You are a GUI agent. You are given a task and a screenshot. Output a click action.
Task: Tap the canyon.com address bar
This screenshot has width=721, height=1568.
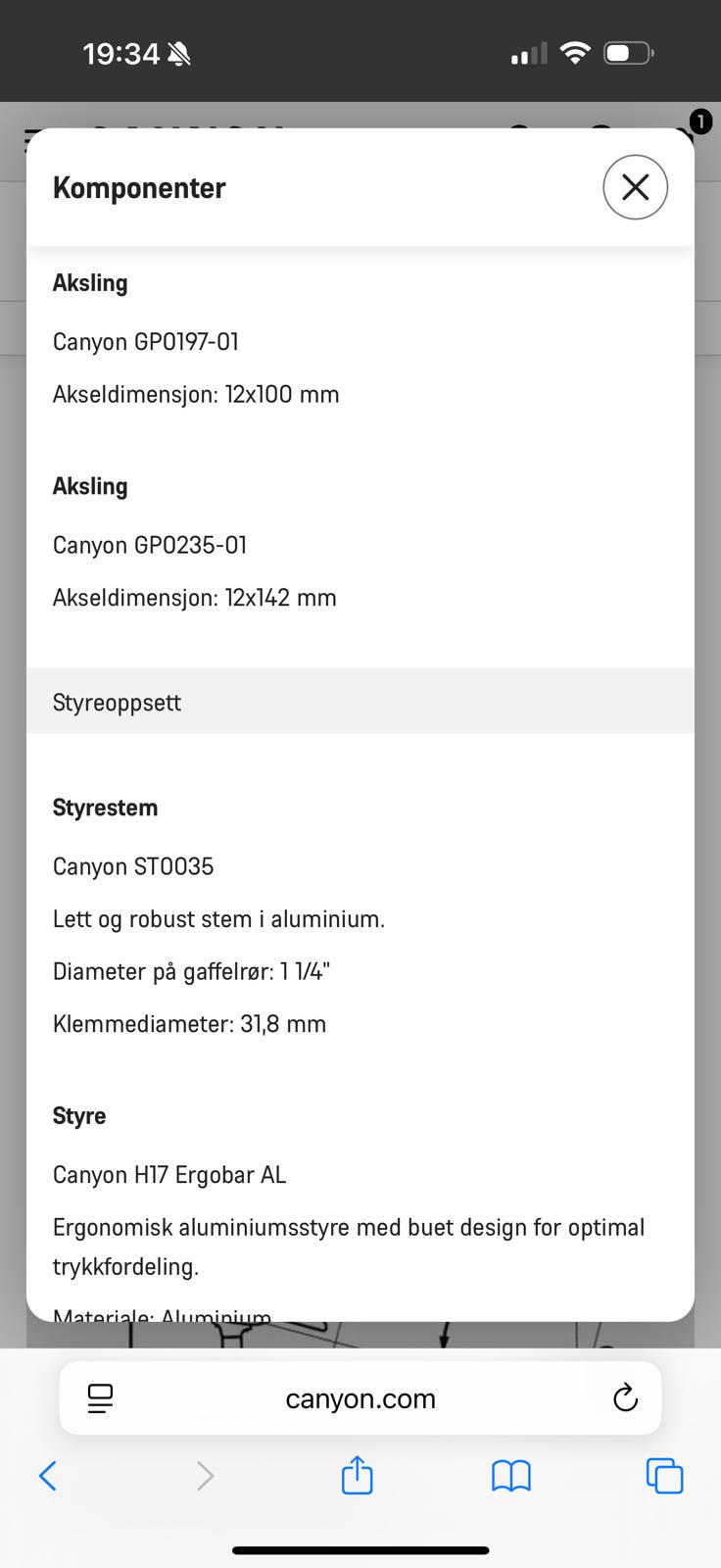point(360,1398)
